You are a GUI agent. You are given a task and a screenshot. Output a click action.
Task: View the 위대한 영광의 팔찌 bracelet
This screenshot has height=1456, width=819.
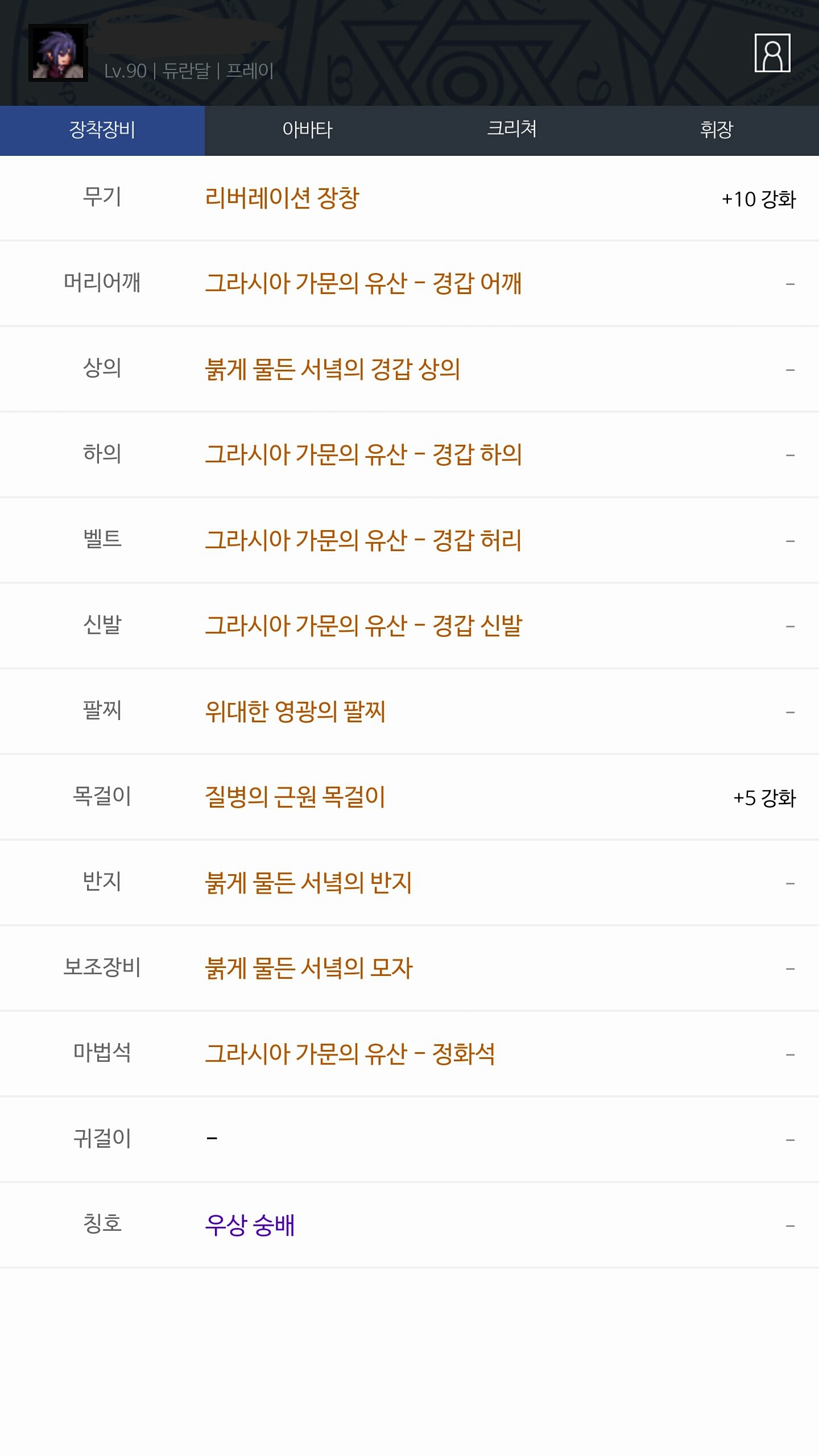295,712
